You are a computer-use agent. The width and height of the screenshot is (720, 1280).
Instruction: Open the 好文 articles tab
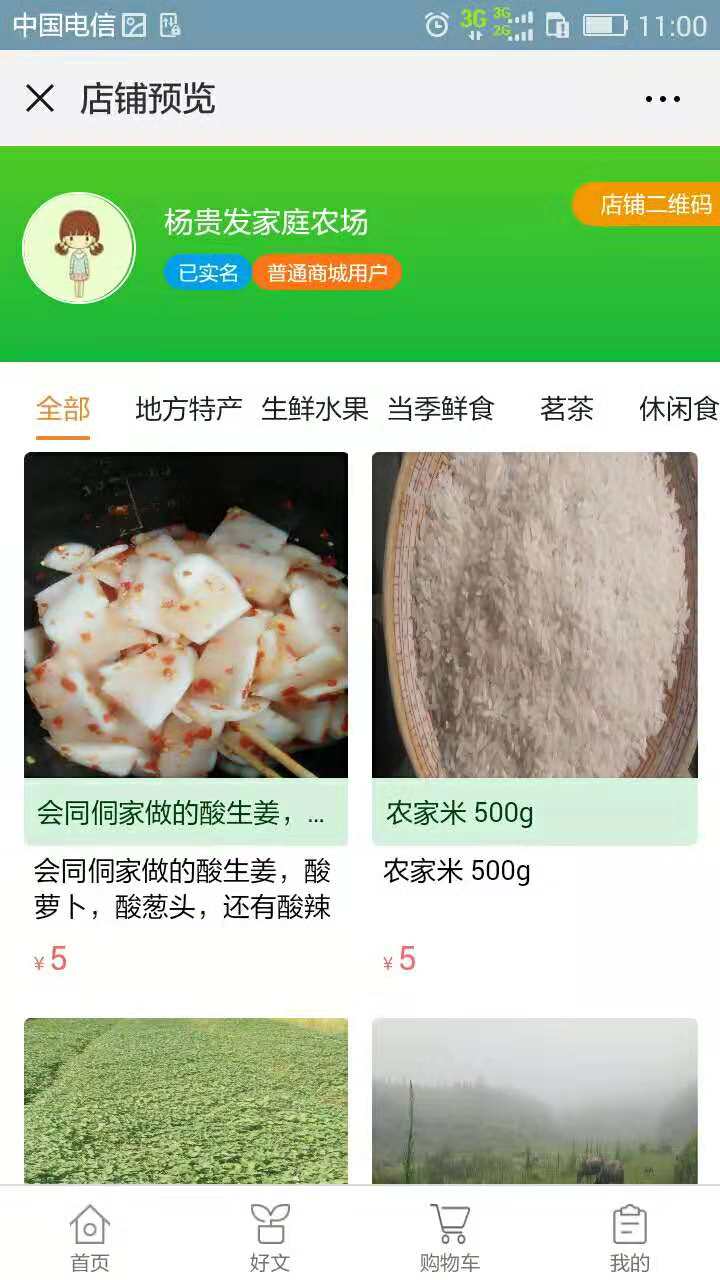click(270, 1237)
